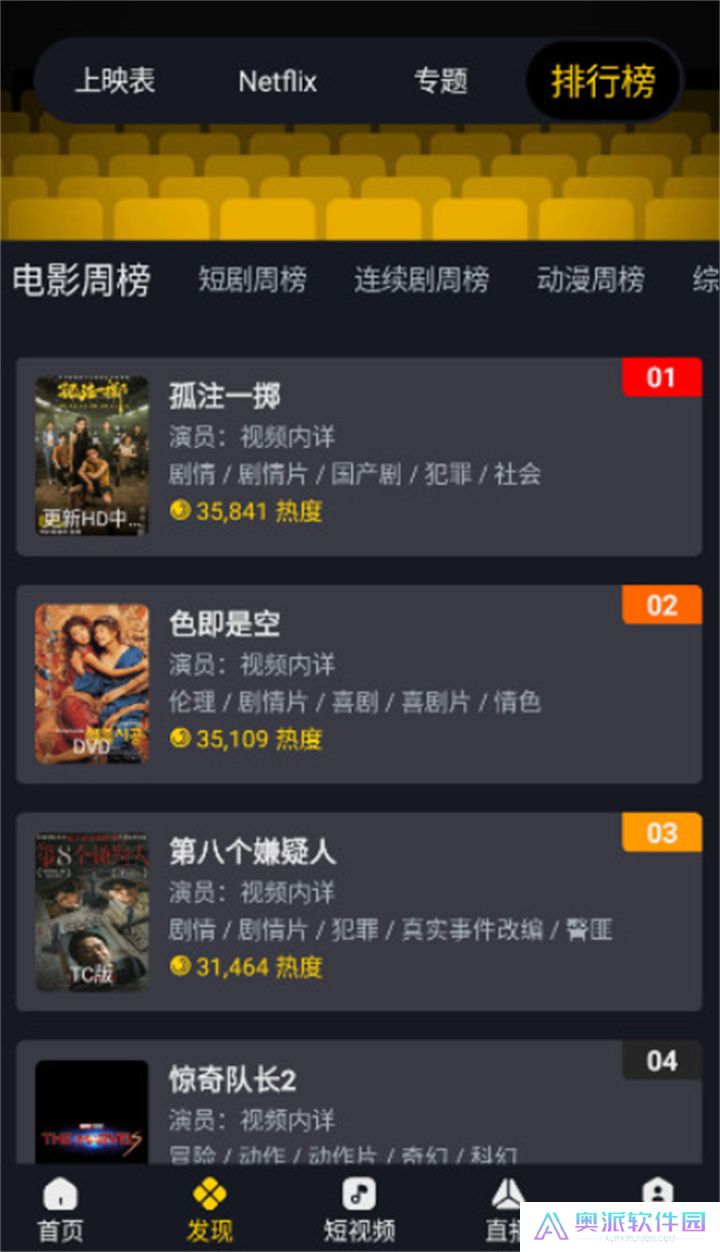Open the 直播 live streaming icon

(508, 1195)
